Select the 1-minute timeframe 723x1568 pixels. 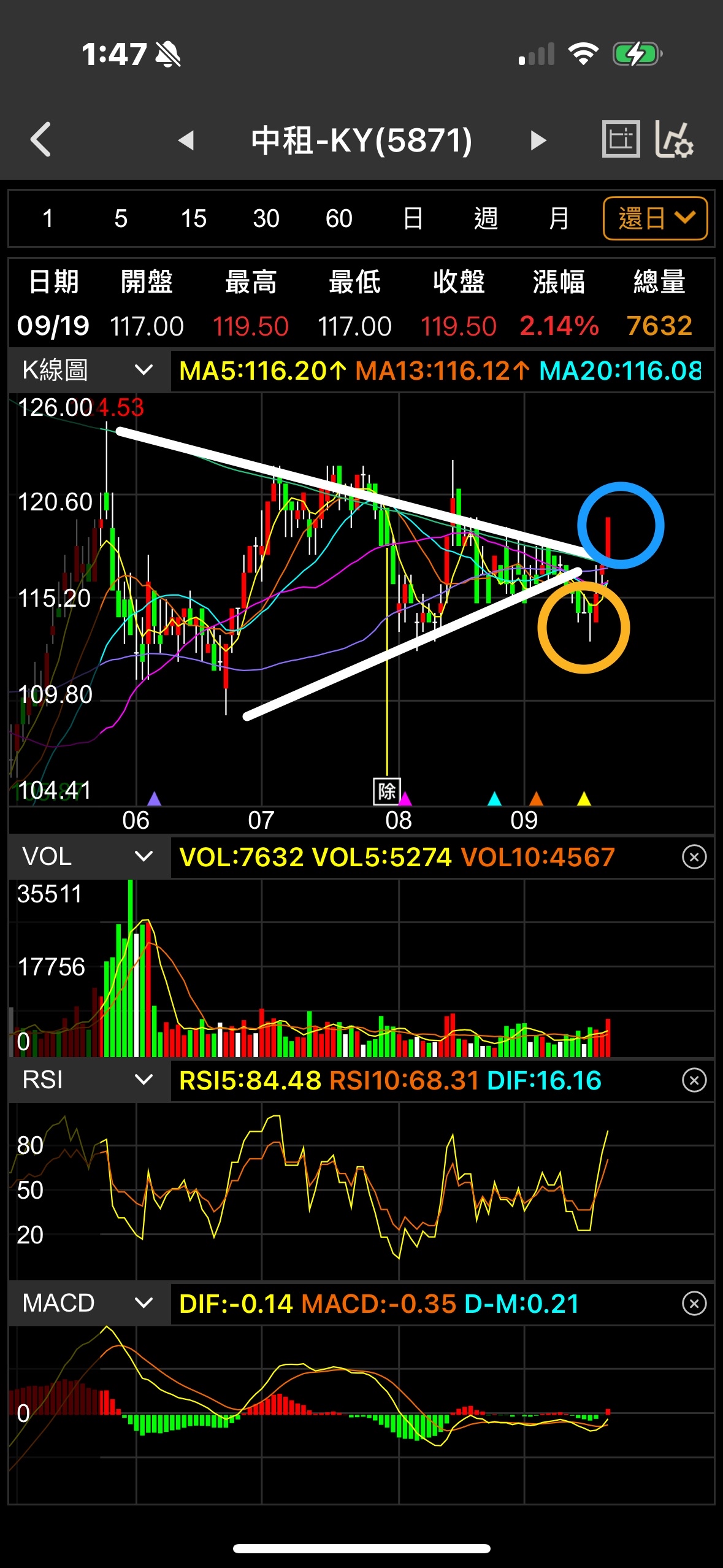pos(48,218)
